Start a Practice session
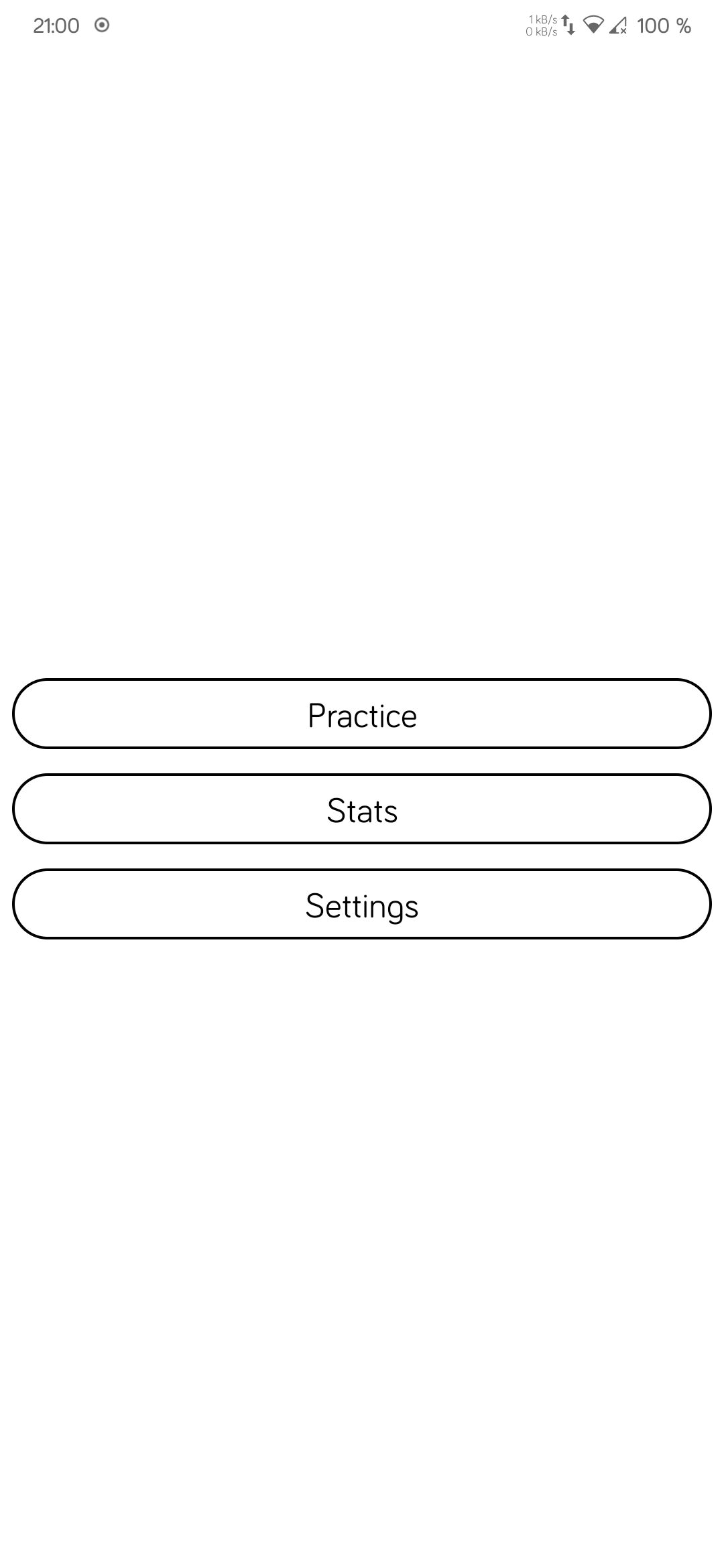 point(362,714)
